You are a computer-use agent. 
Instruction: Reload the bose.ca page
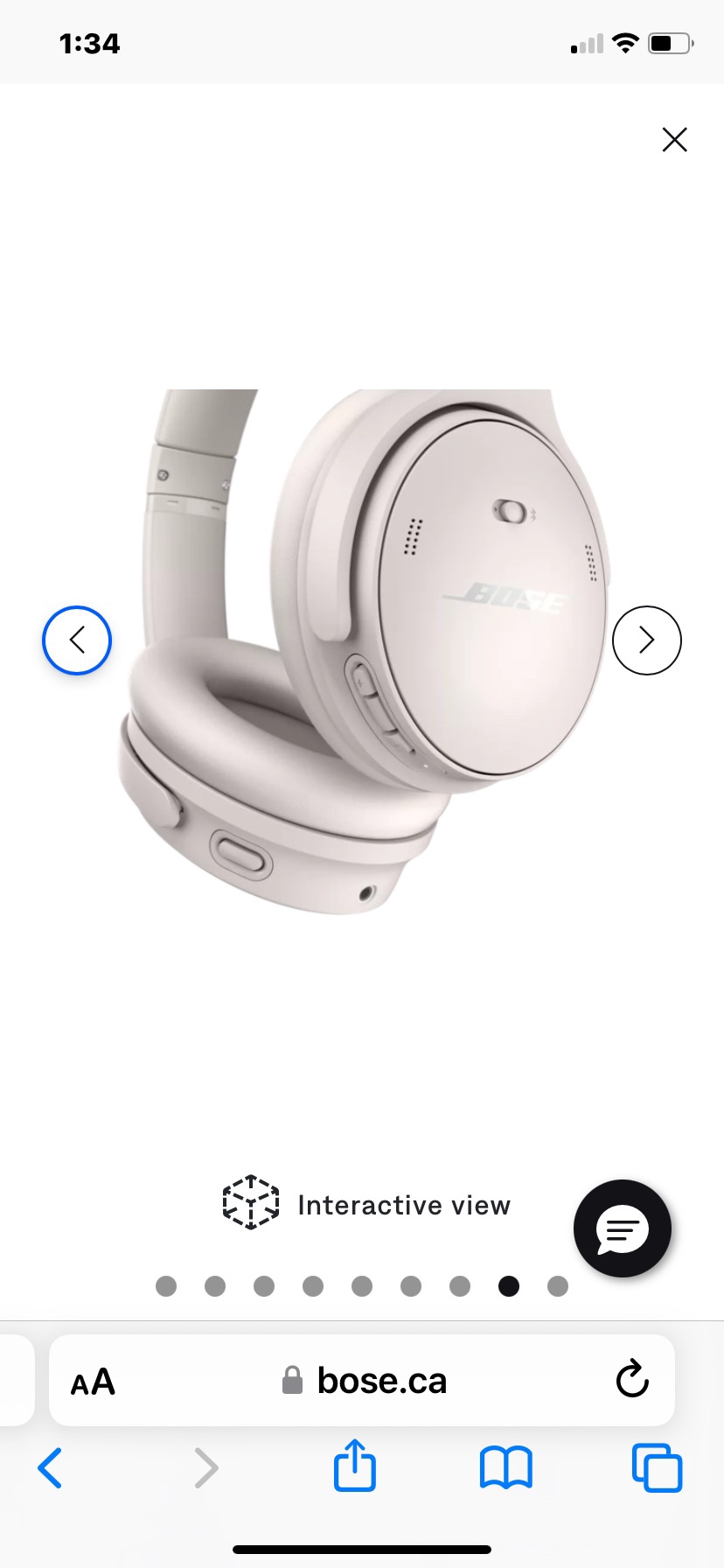(x=631, y=1381)
